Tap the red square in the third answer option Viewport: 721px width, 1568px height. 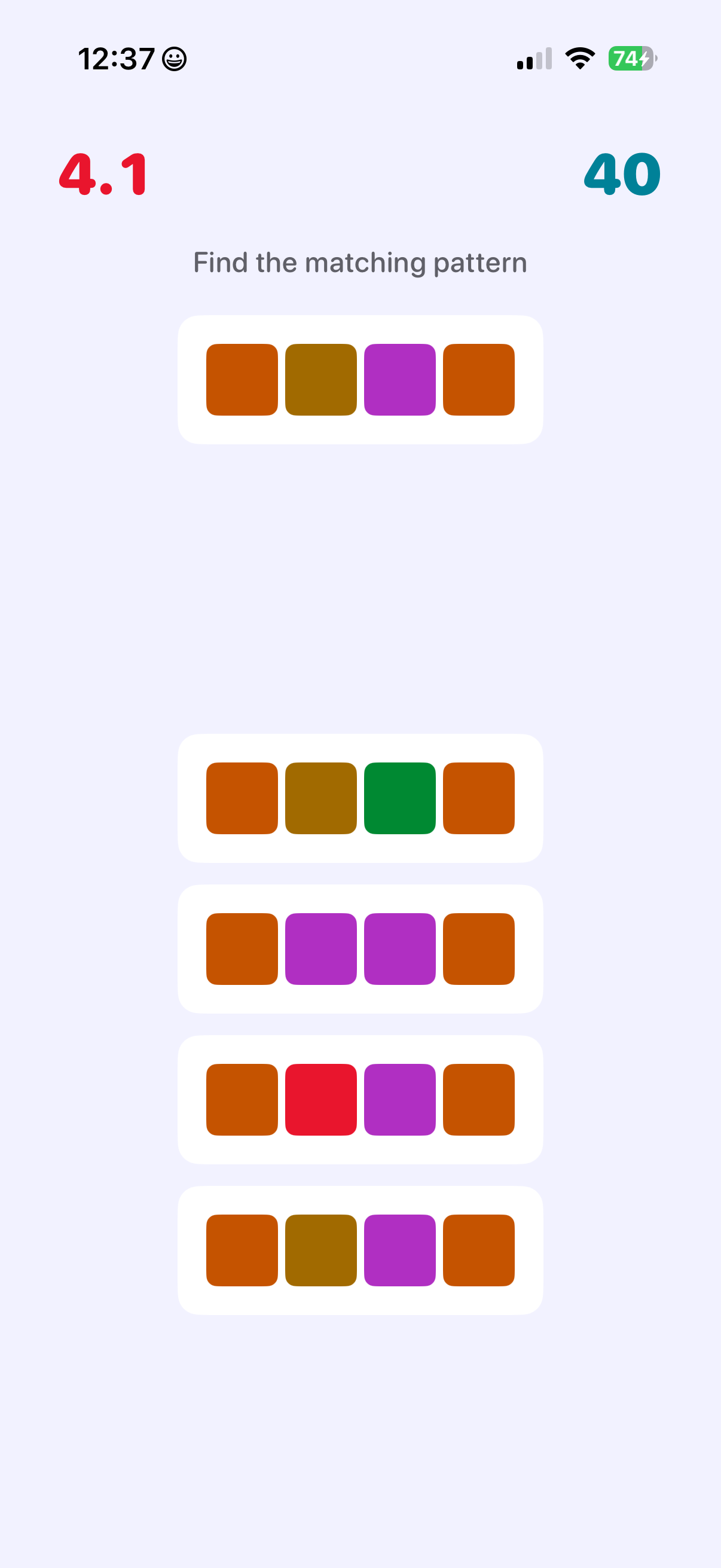click(321, 1099)
